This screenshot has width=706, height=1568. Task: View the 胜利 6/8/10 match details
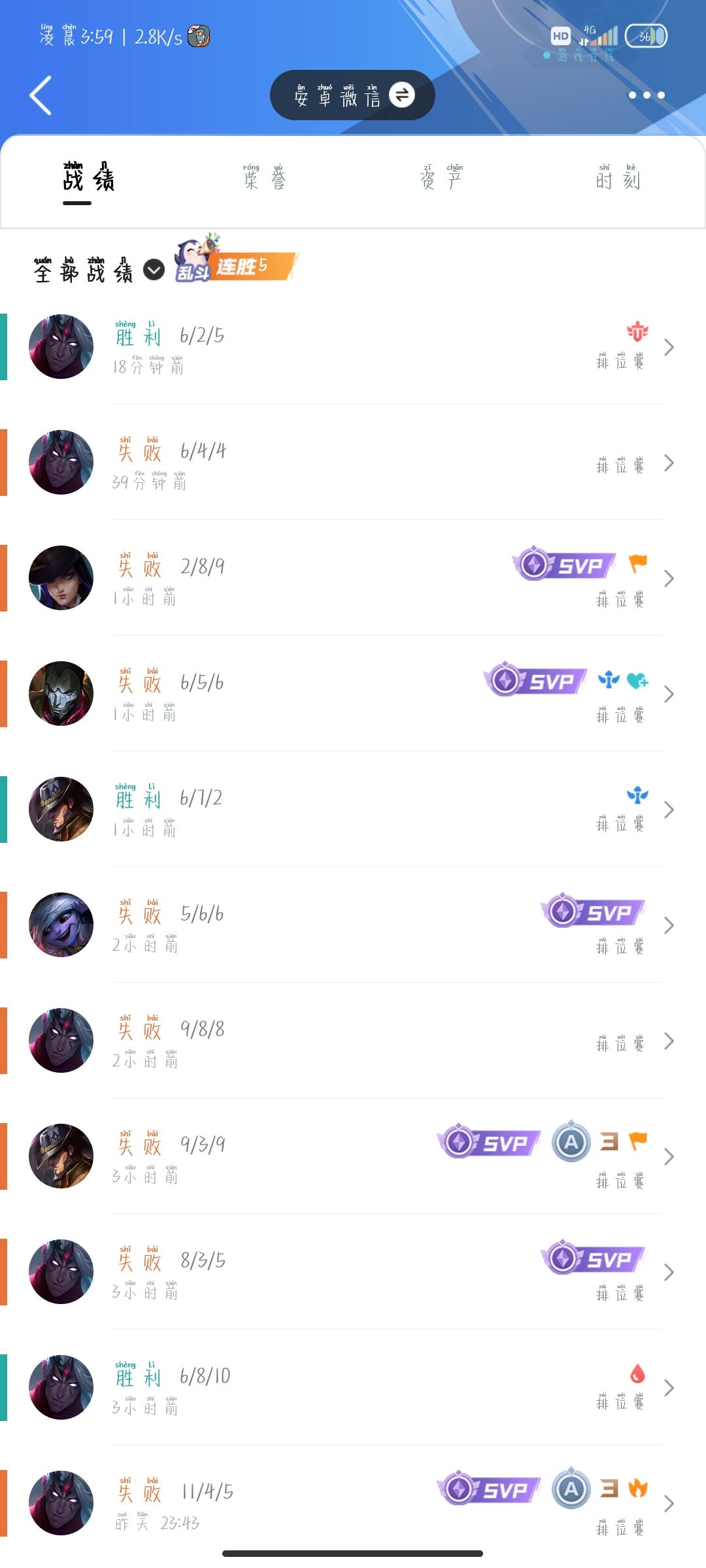tap(353, 1388)
